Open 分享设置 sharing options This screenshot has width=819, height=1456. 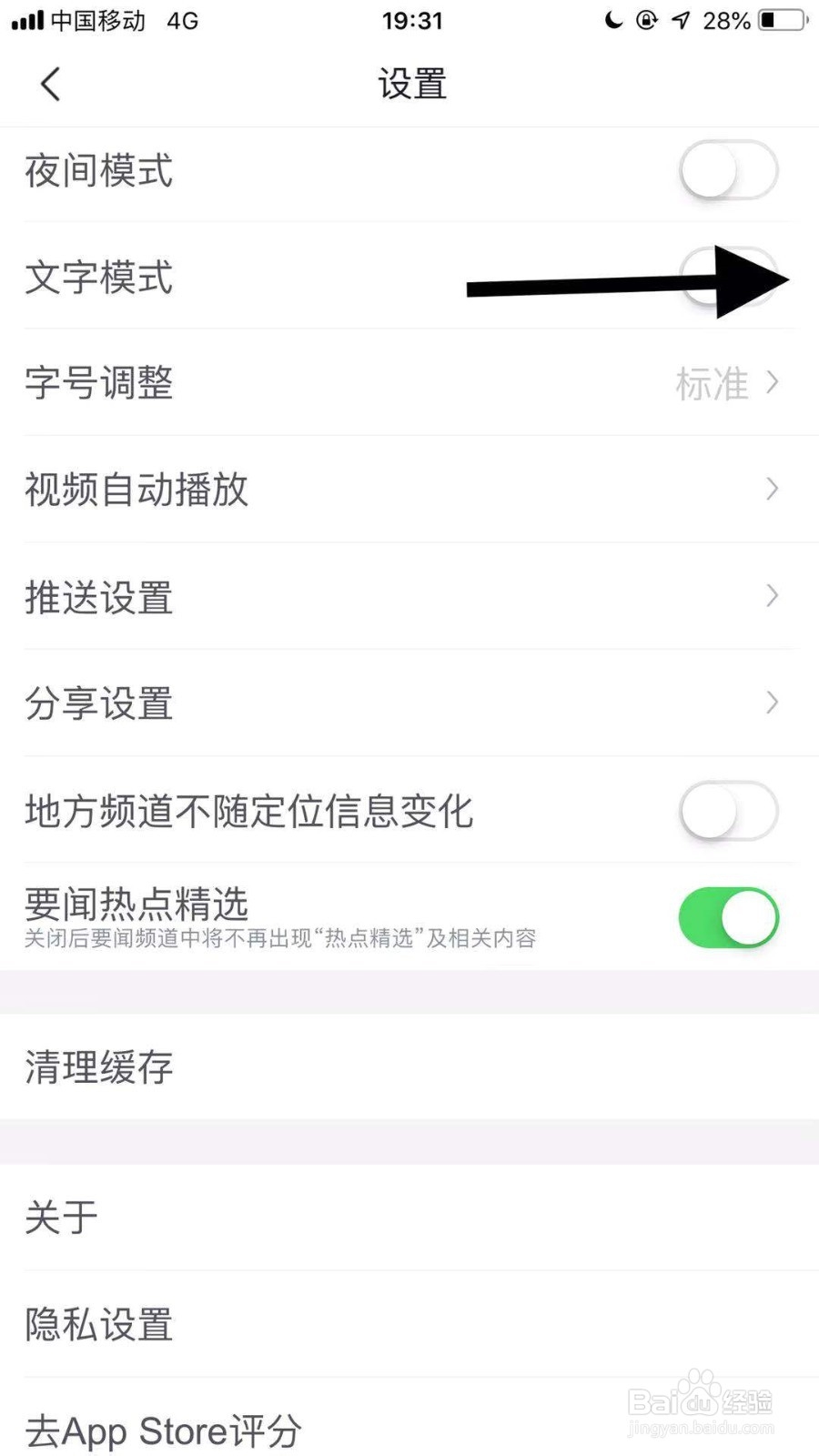click(409, 703)
